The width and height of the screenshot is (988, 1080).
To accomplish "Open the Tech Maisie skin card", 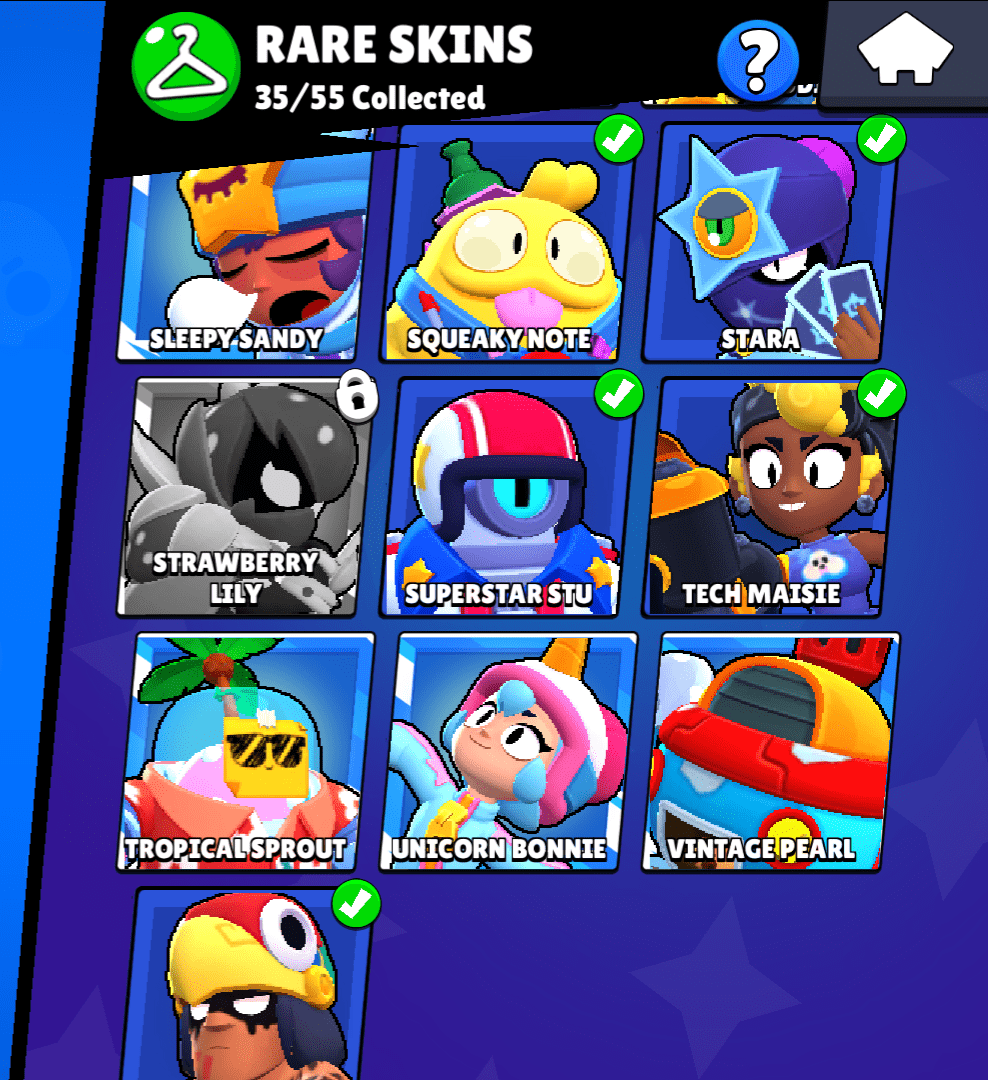I will (770, 497).
